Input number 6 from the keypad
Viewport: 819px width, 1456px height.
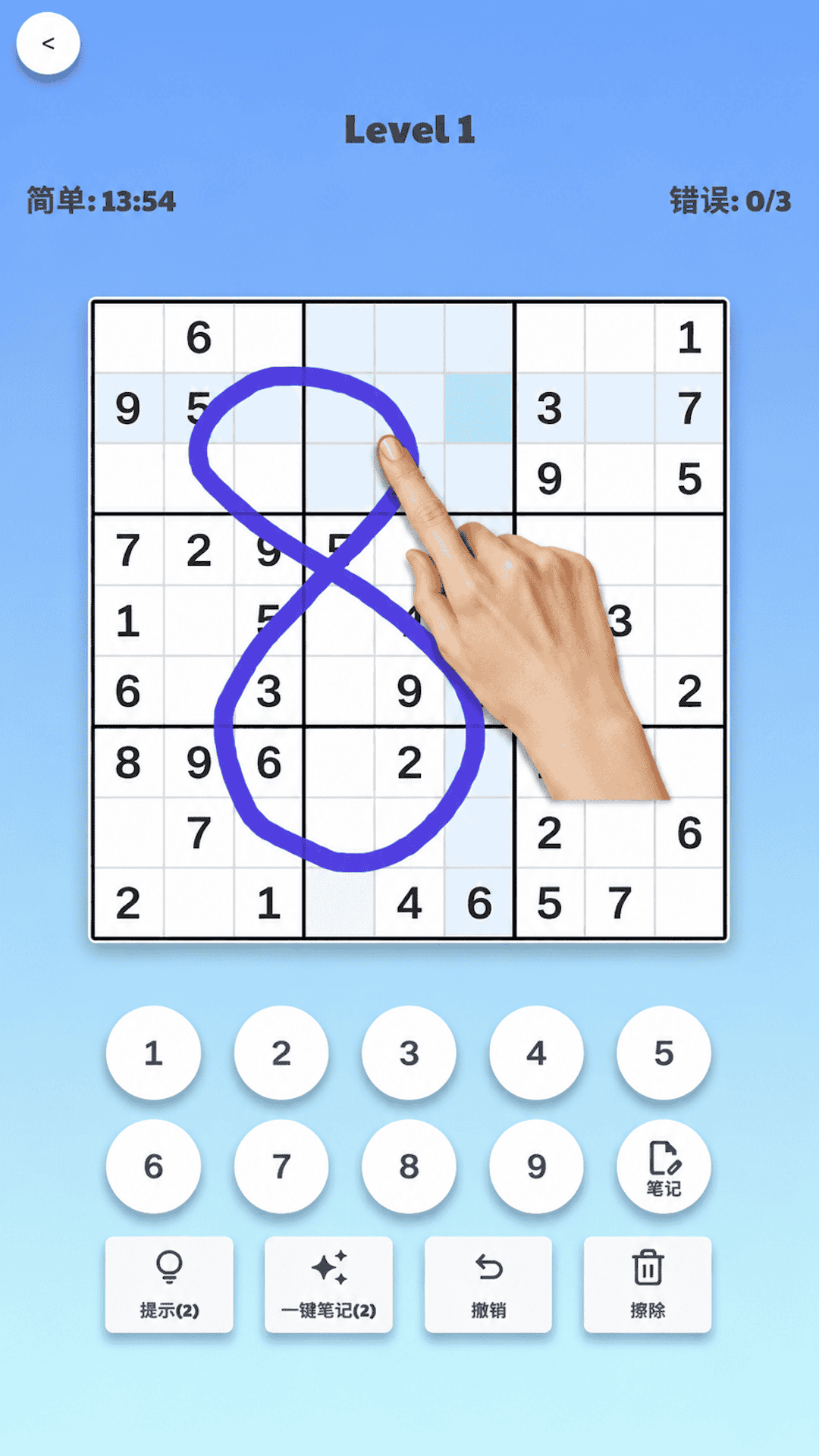153,1166
